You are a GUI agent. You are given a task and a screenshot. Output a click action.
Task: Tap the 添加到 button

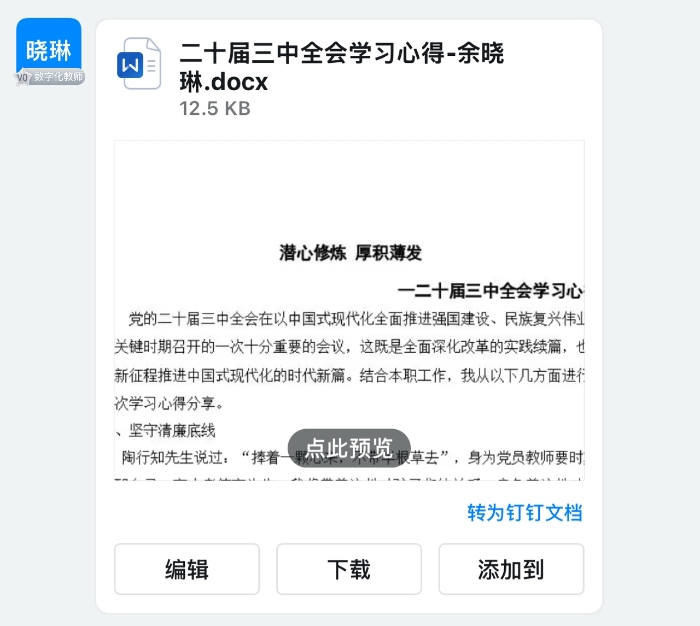point(510,569)
